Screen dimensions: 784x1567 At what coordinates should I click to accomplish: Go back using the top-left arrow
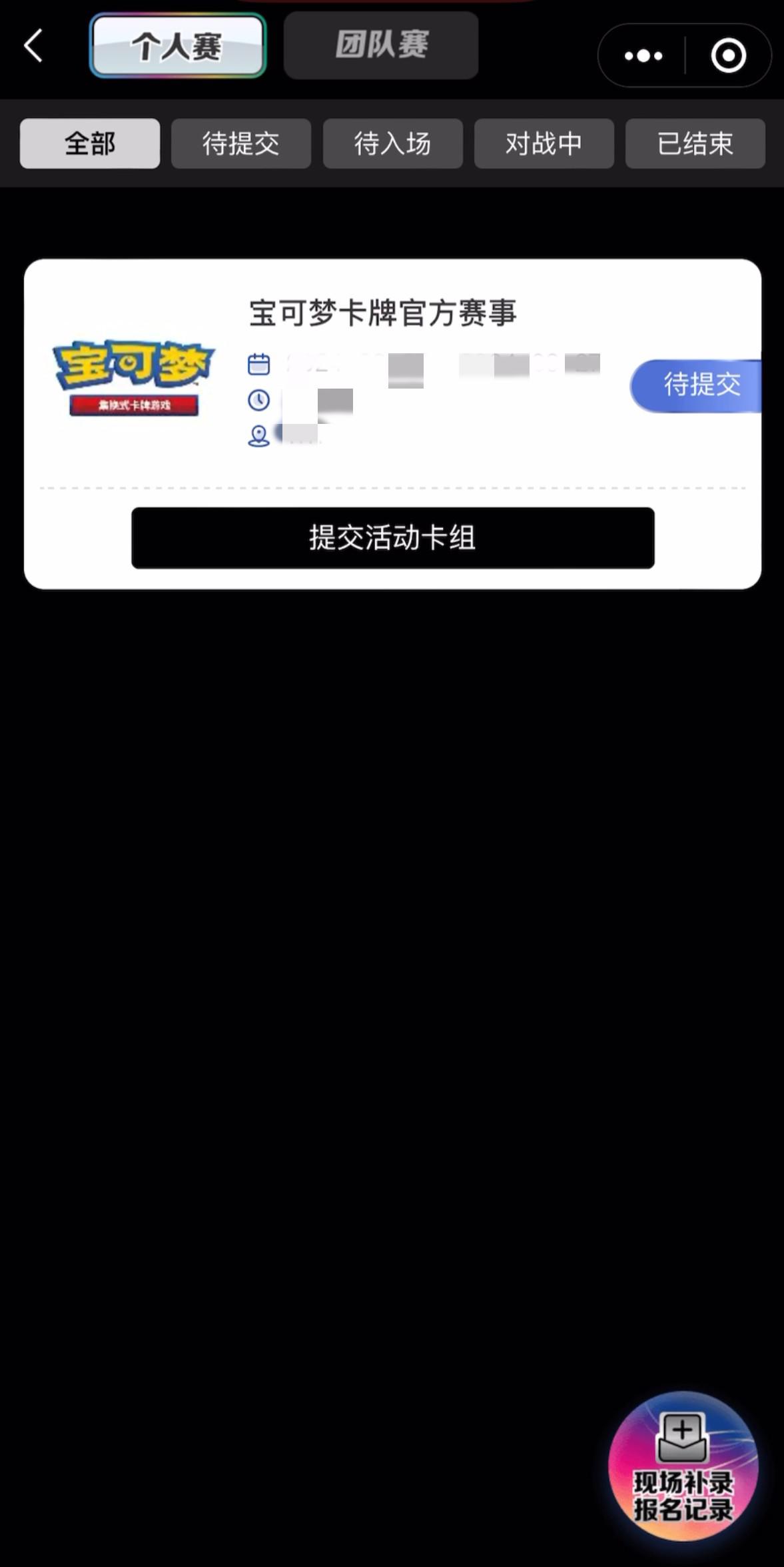(33, 46)
